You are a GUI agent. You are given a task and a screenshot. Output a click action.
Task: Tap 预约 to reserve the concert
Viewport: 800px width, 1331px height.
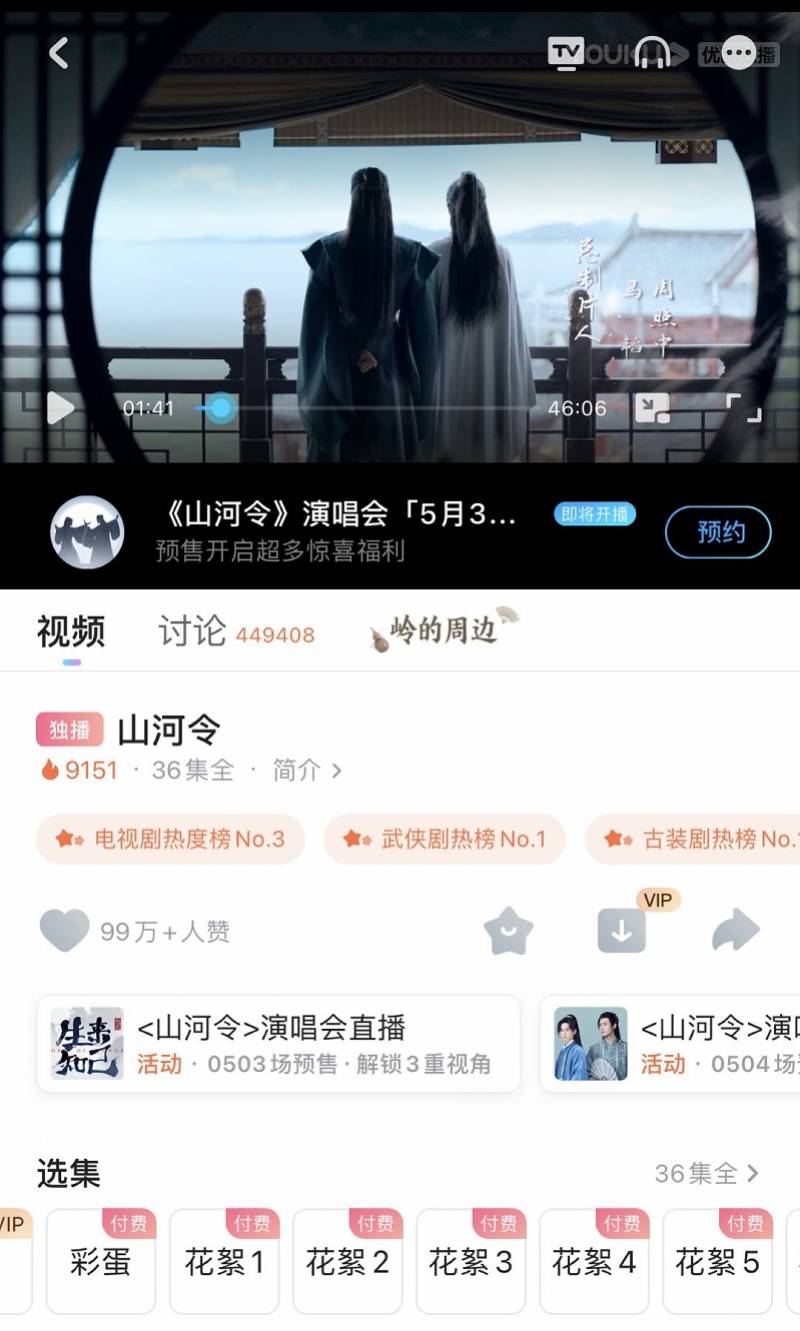coord(718,532)
